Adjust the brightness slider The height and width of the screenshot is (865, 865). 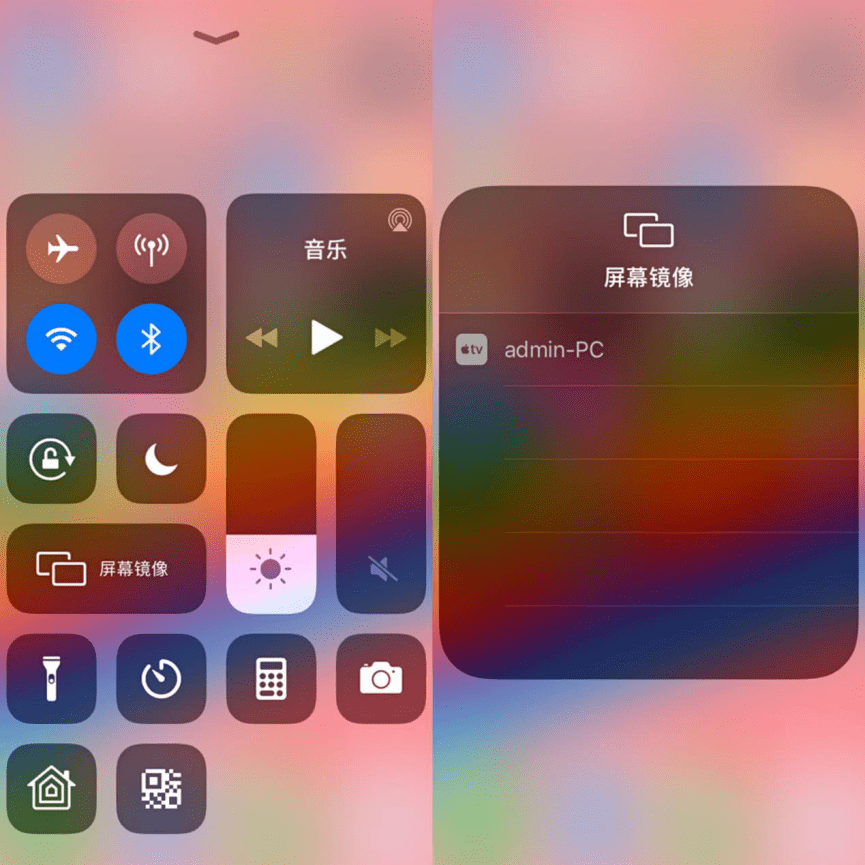point(271,514)
